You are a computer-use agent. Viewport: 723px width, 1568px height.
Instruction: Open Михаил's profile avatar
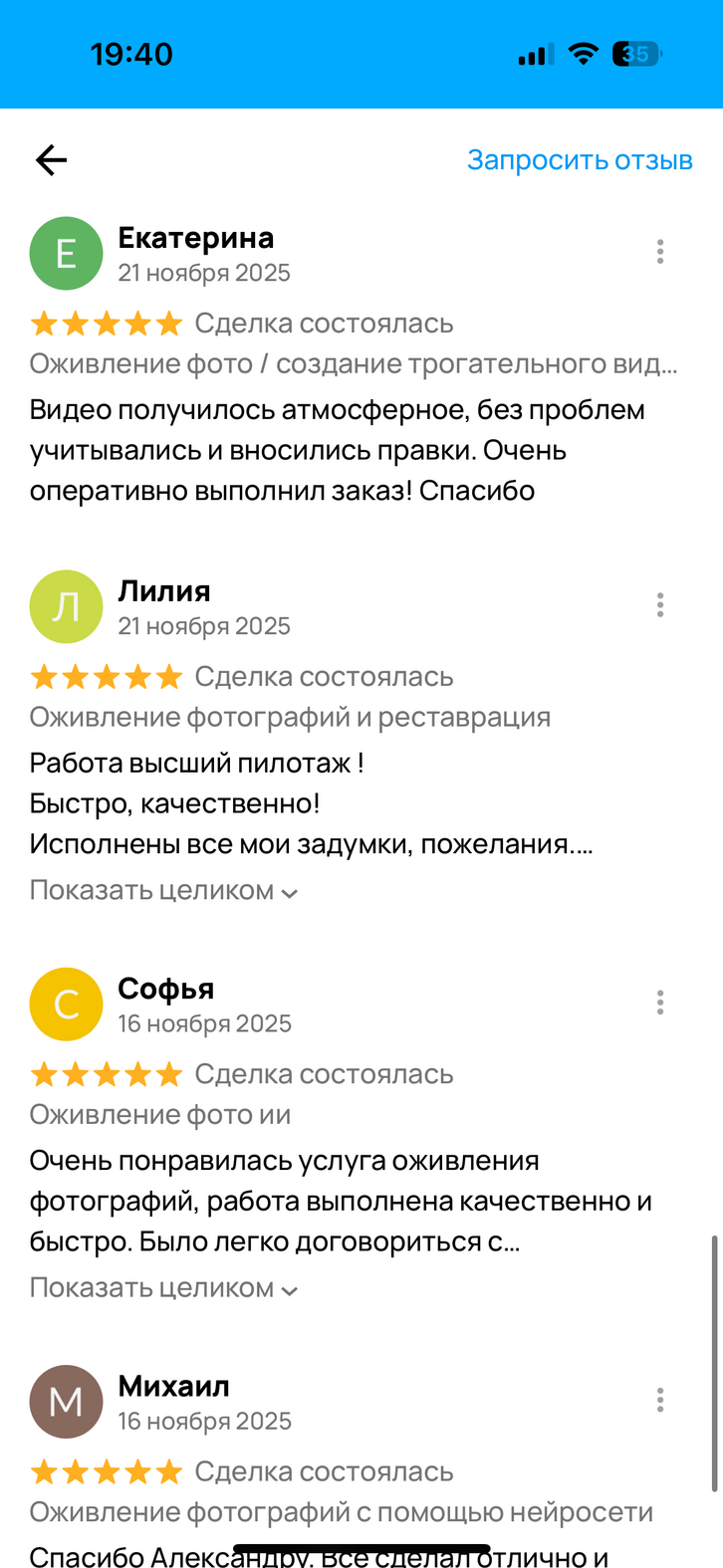pos(66,1402)
